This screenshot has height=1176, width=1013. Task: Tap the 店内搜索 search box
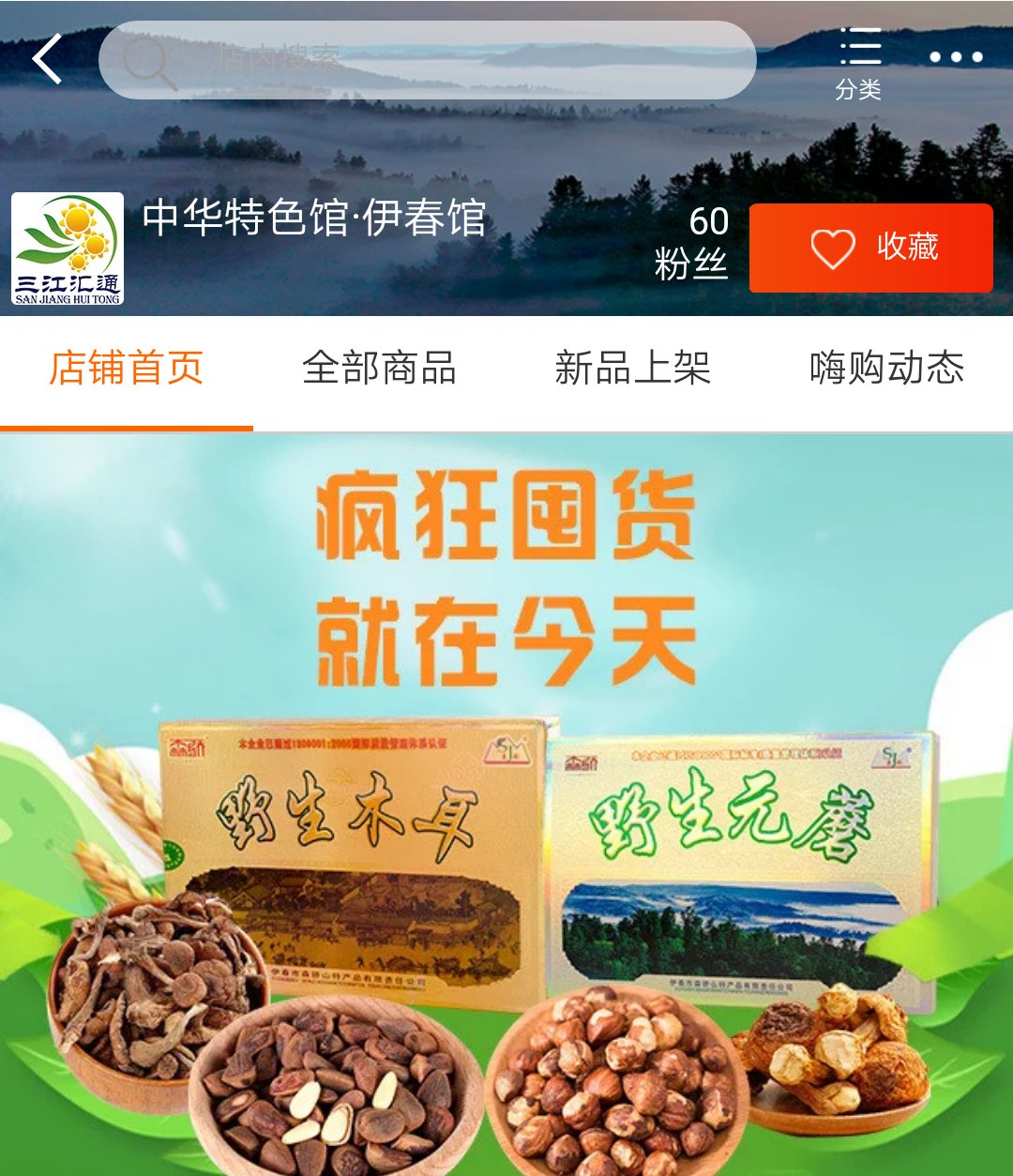pos(427,60)
